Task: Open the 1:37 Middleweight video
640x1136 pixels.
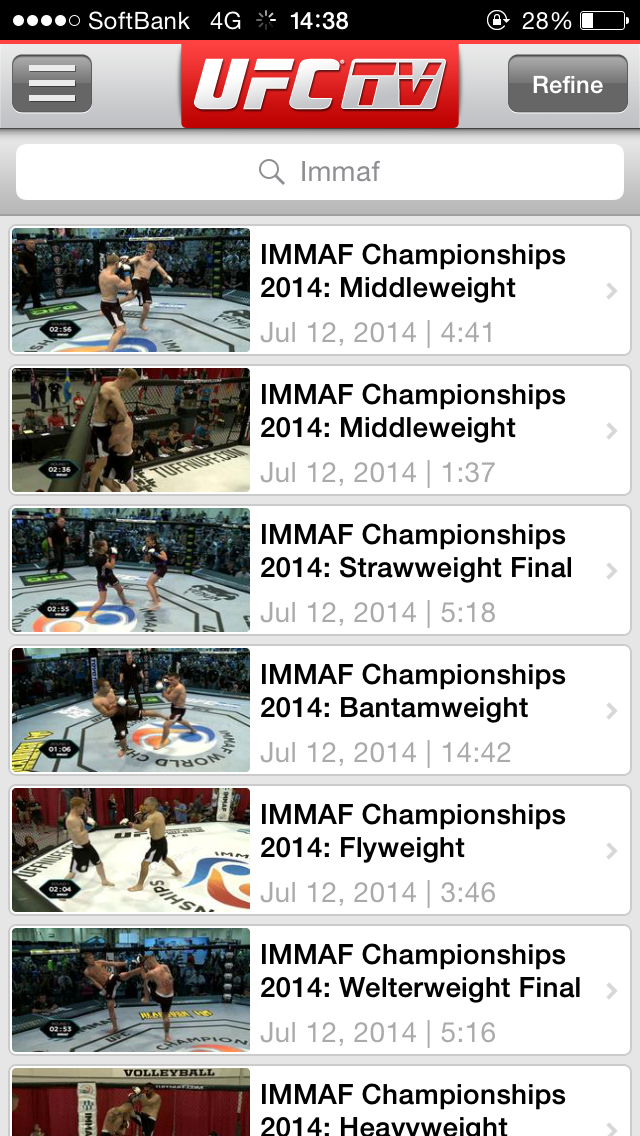Action: [x=320, y=430]
